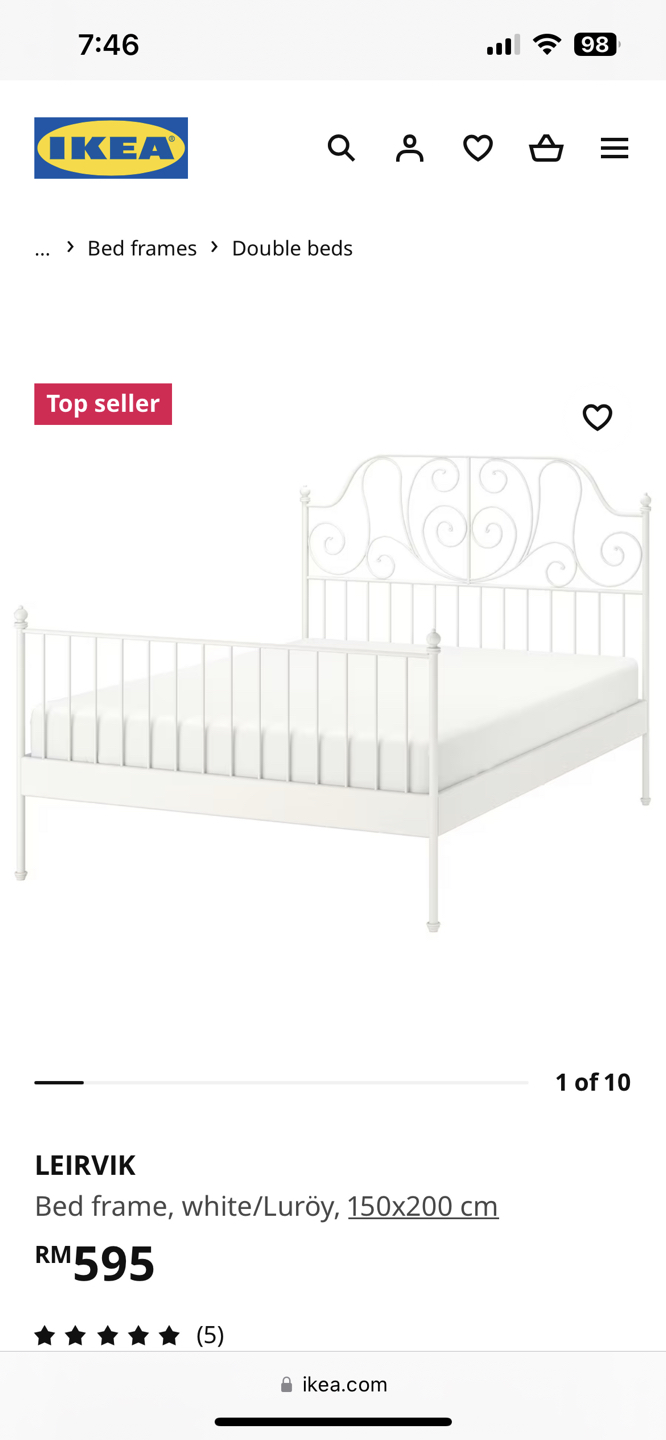View the LEIRVIK bed product image
This screenshot has height=1440, width=666.
pyautogui.click(x=333, y=690)
